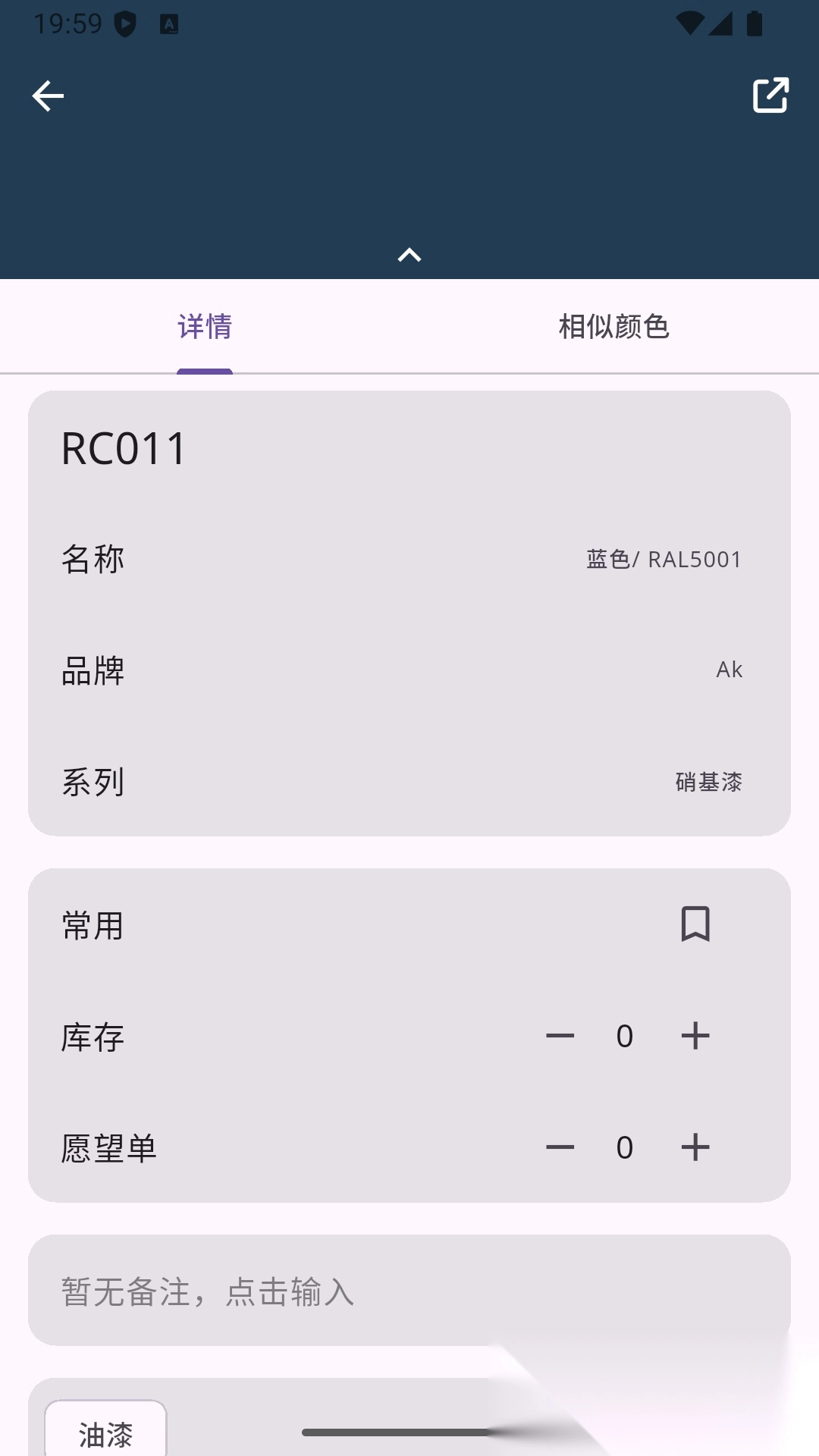Switch to the 相似颜色 tab
Image resolution: width=819 pixels, height=1456 pixels.
[x=613, y=326]
